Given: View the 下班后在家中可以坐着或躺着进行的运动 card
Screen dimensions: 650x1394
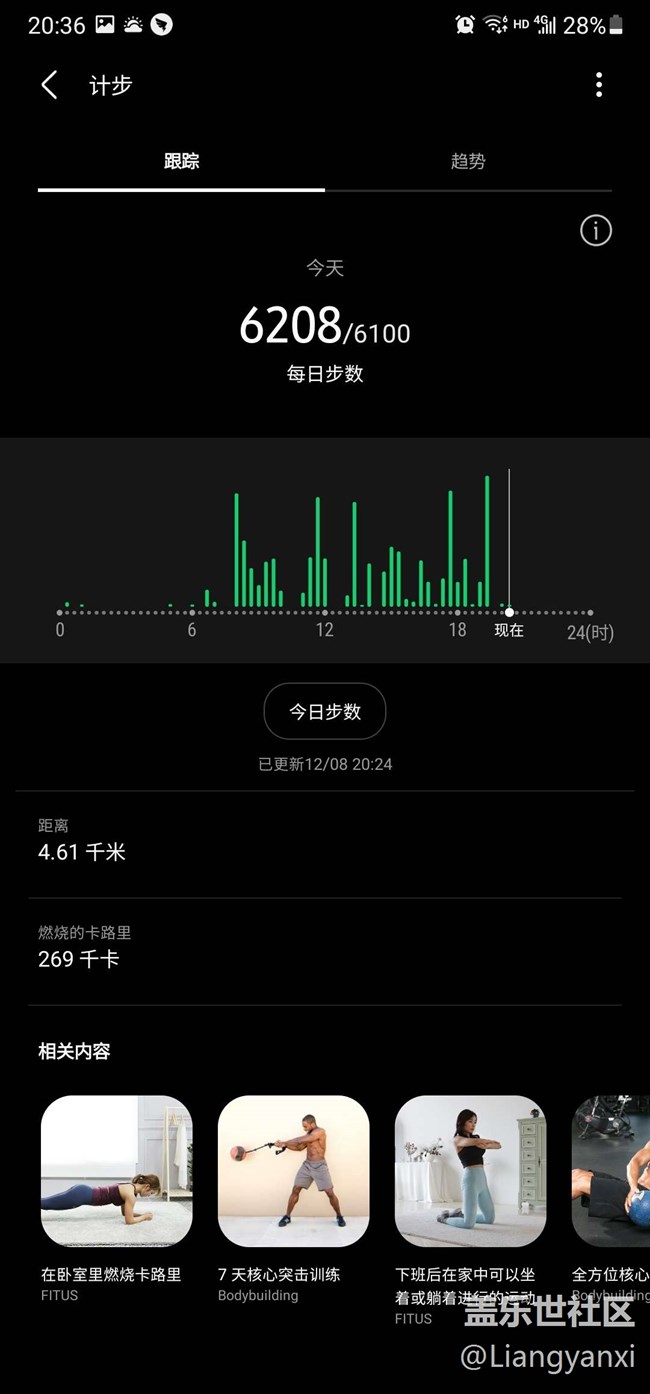Looking at the screenshot, I should point(471,1171).
